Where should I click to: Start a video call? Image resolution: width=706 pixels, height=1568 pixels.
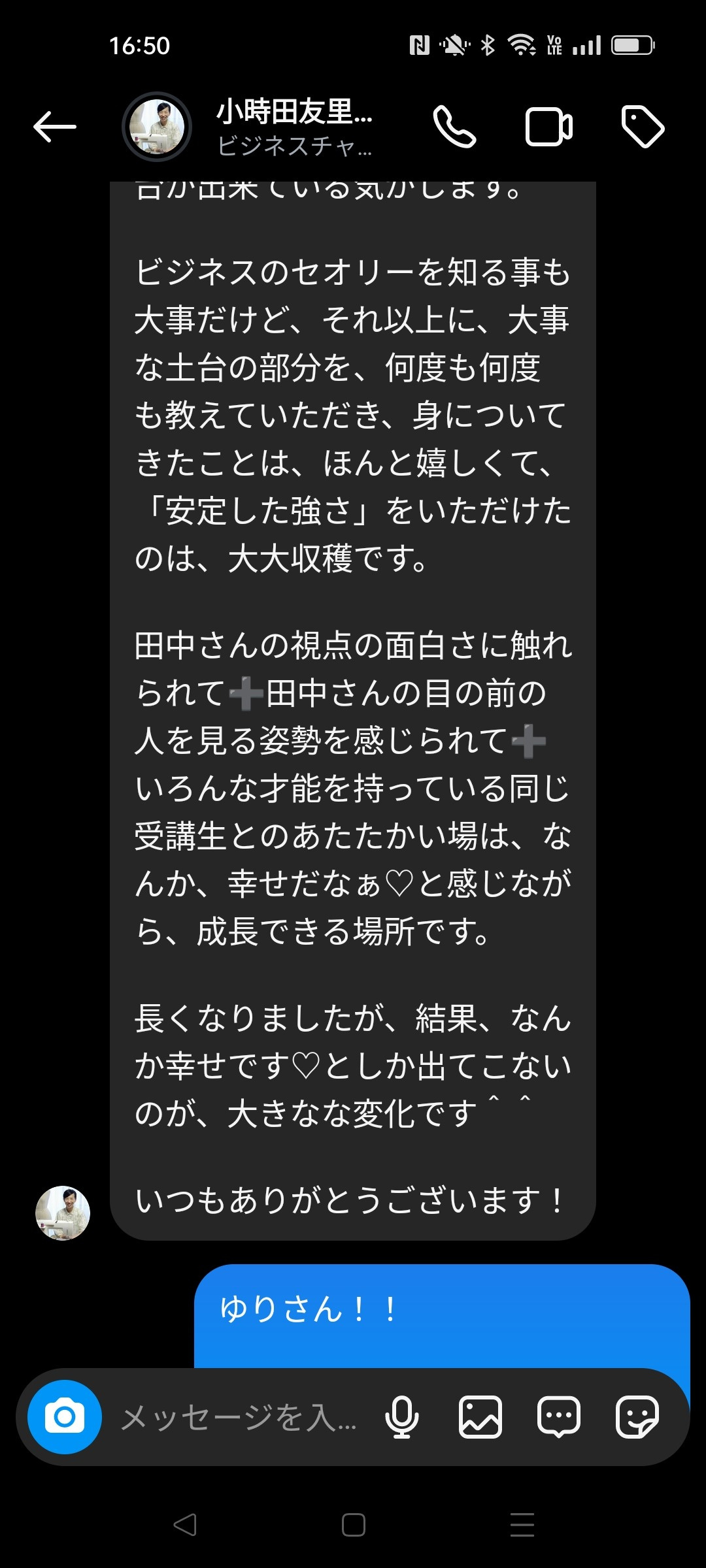point(548,127)
